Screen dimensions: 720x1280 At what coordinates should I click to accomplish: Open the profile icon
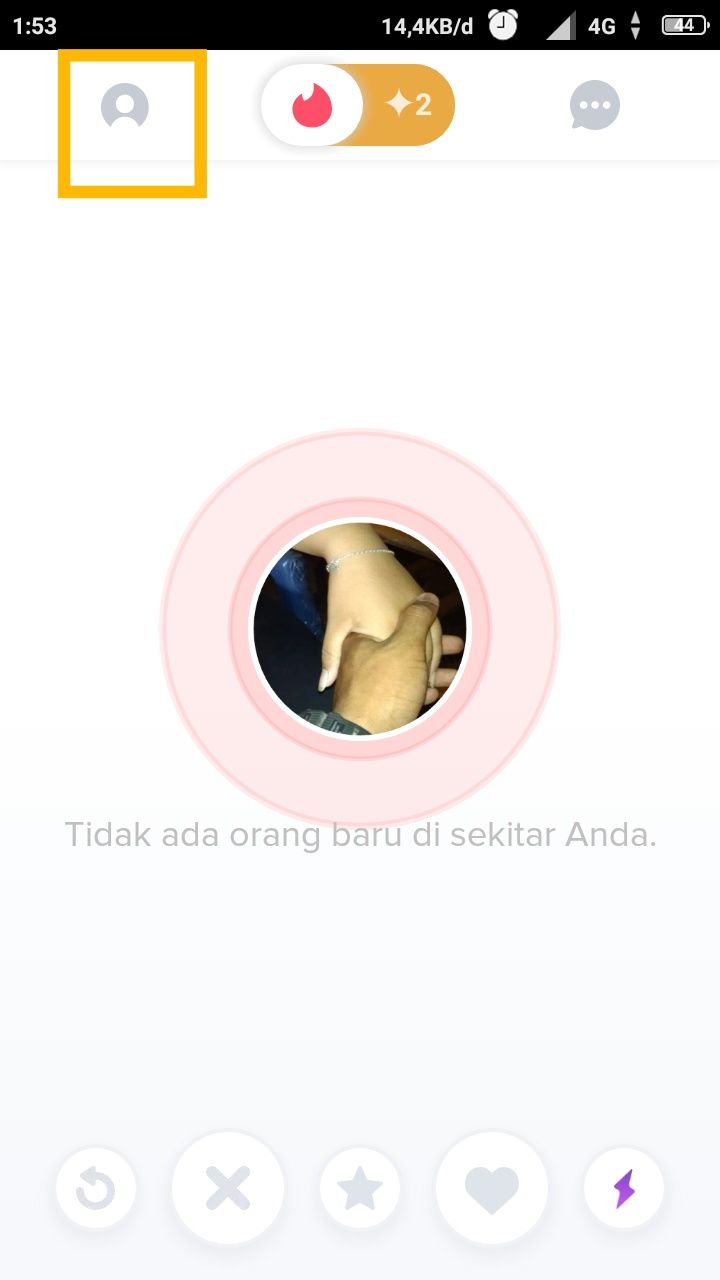[125, 107]
